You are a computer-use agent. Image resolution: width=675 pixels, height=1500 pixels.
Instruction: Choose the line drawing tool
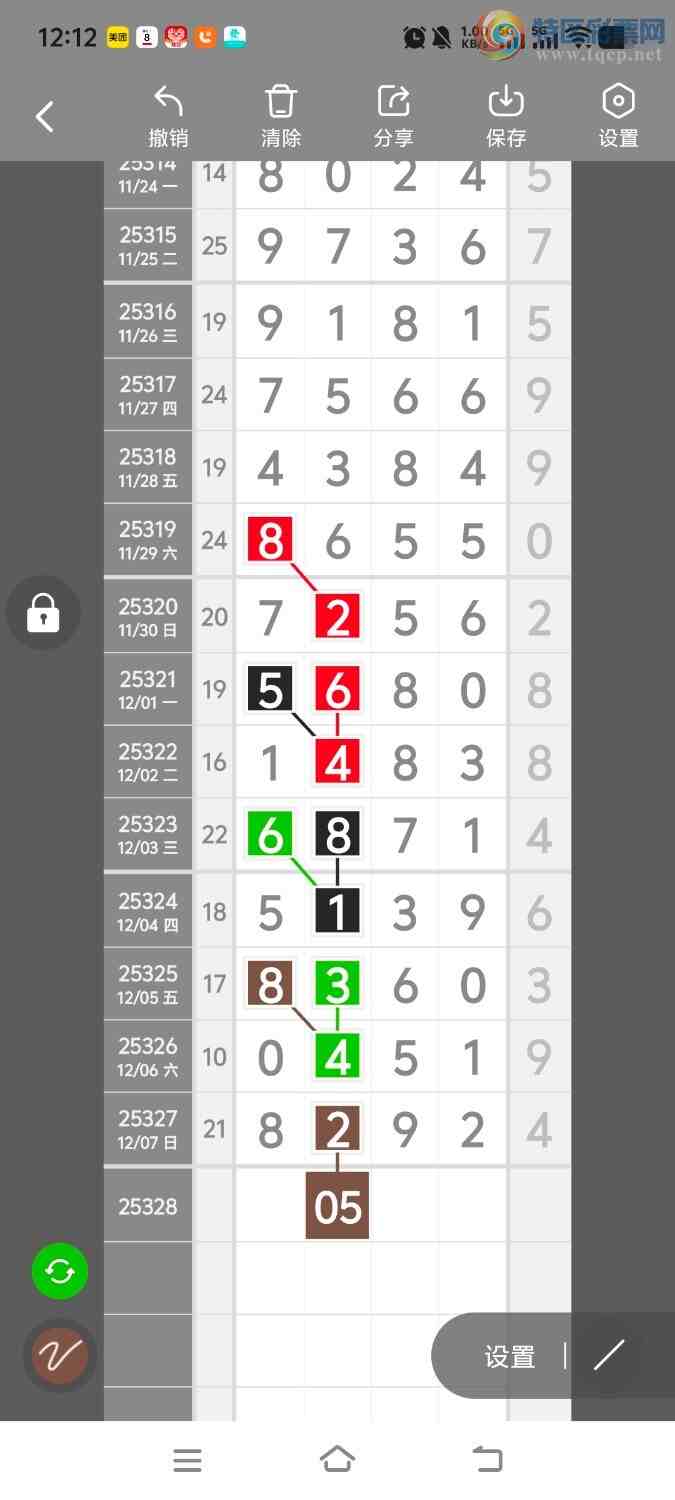tap(609, 1356)
